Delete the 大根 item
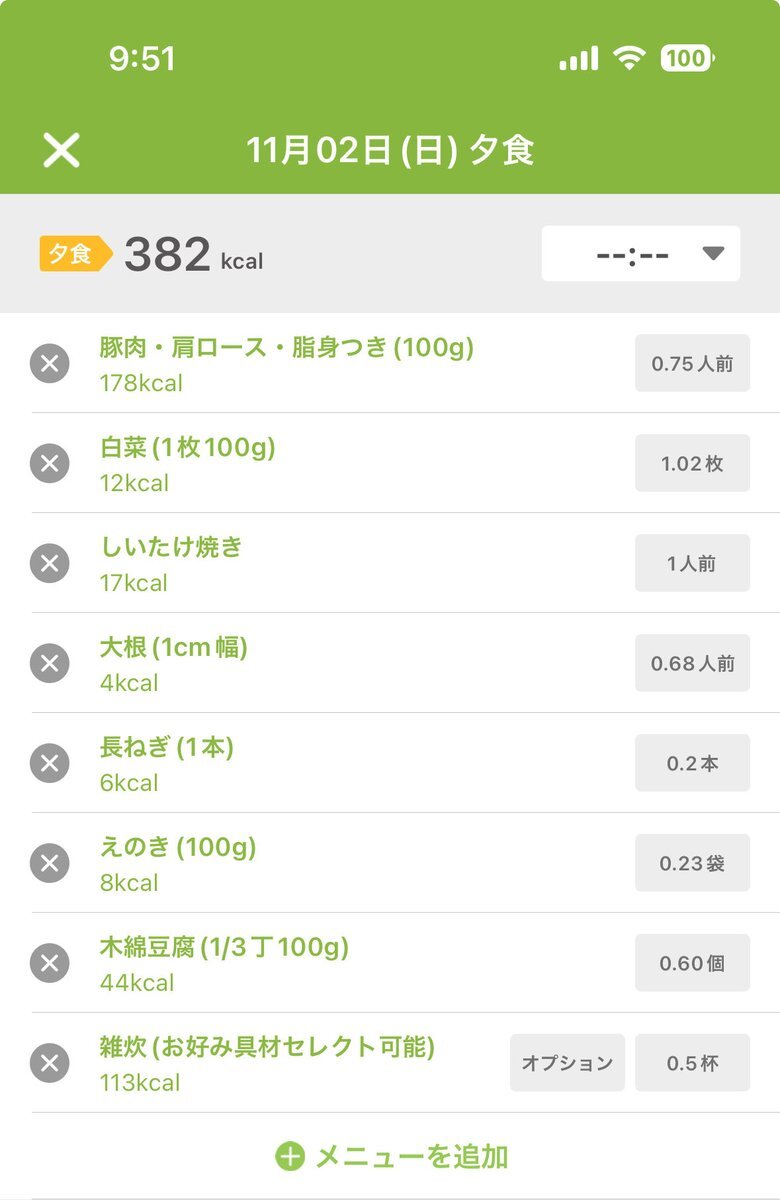Screen dimensions: 780x1200 click(x=49, y=663)
